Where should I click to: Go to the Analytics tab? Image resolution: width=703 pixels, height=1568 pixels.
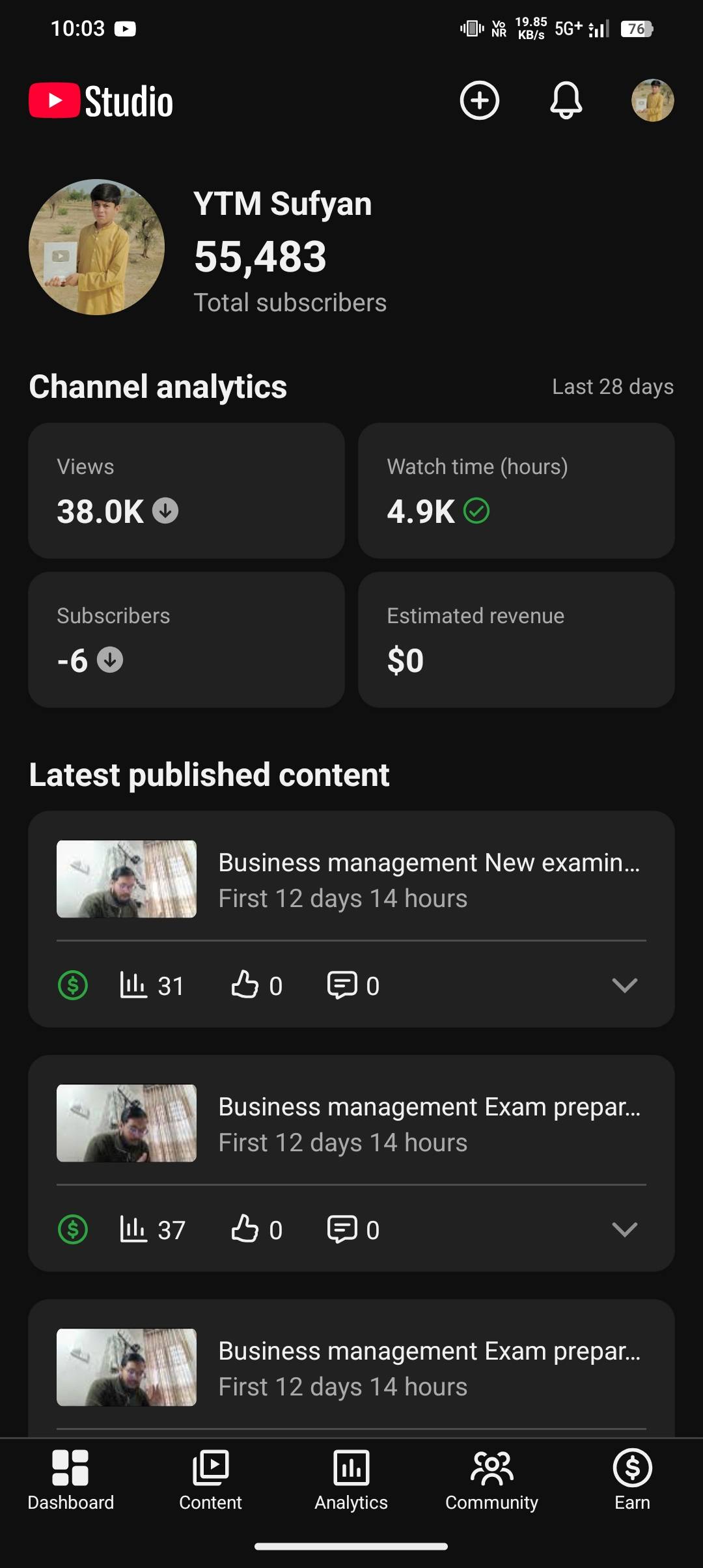(x=351, y=1479)
